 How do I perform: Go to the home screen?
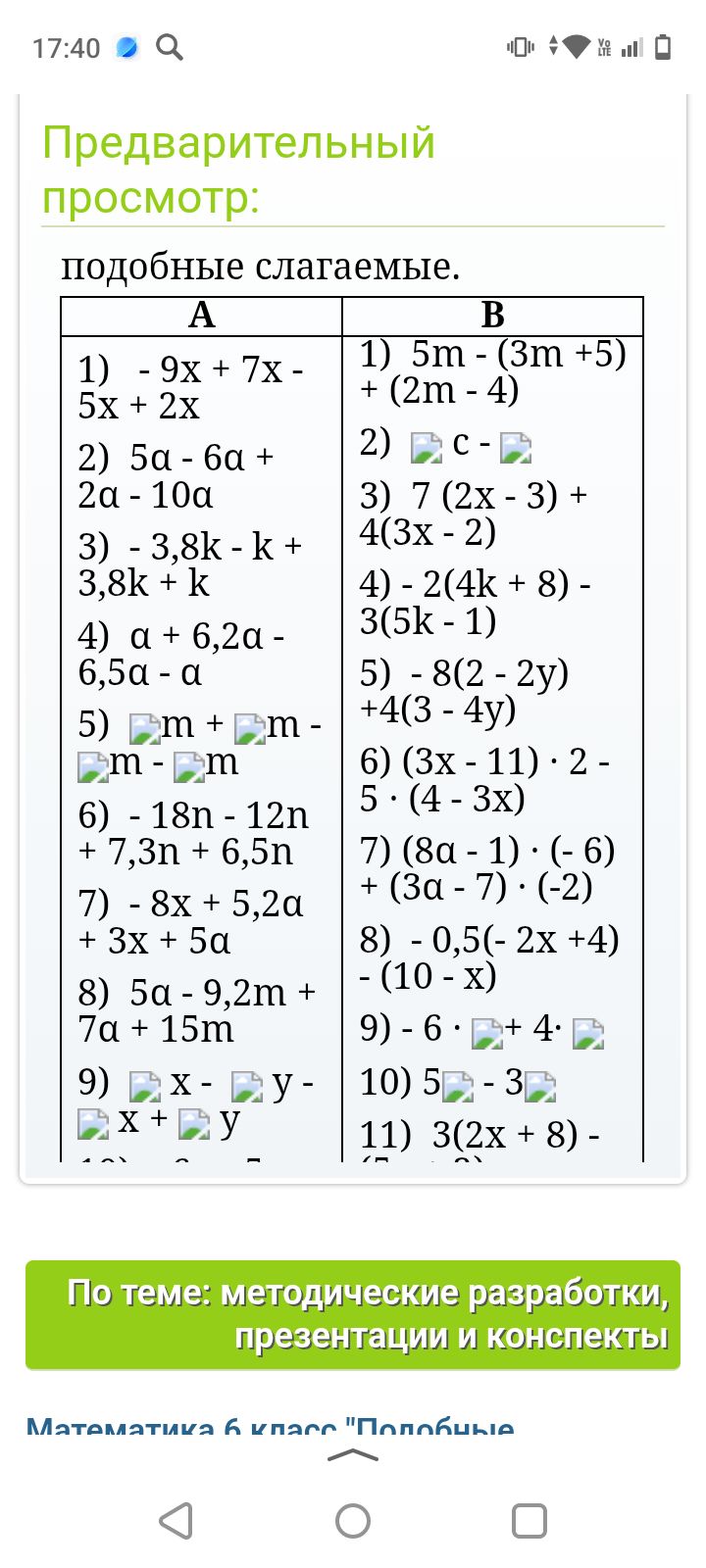(x=353, y=1521)
